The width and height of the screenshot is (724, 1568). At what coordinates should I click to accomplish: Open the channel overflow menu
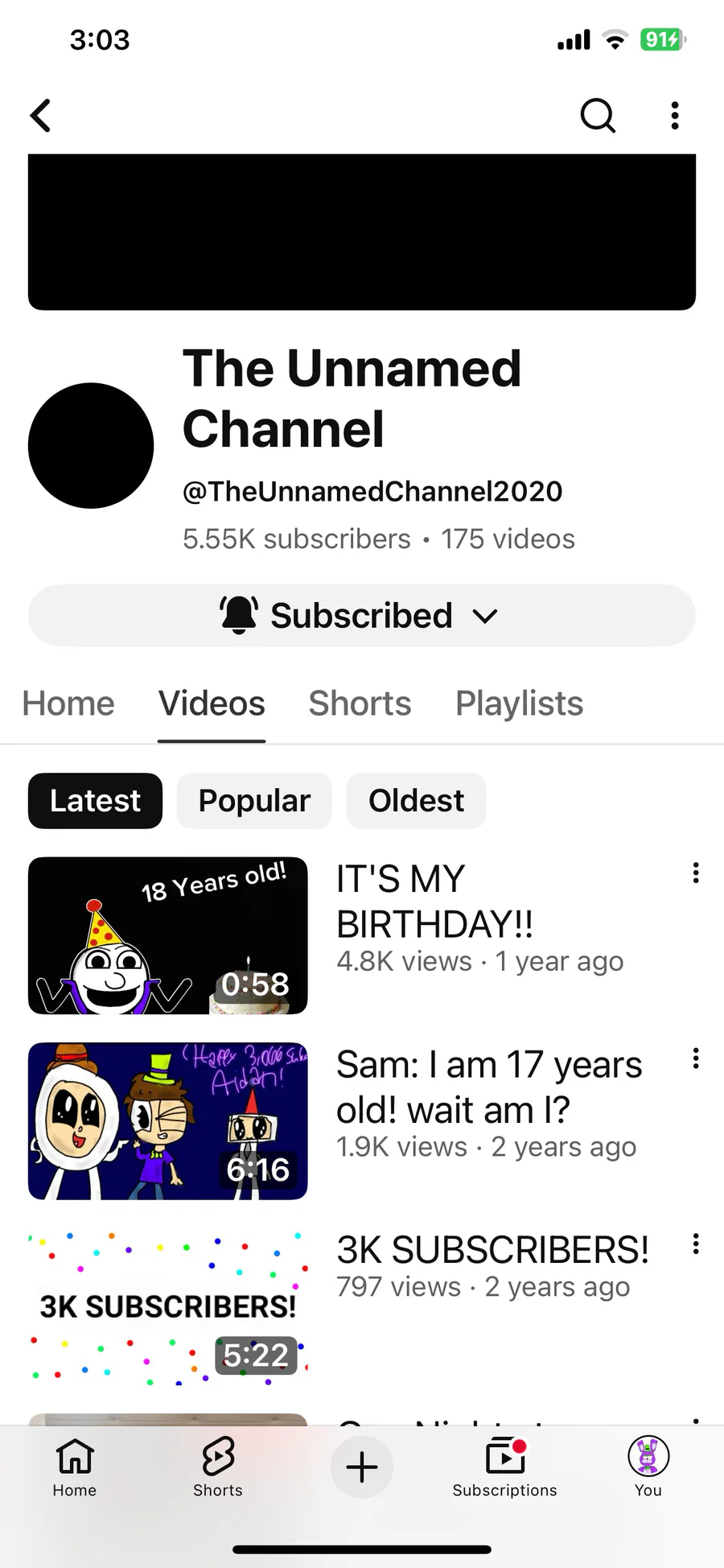pos(675,116)
